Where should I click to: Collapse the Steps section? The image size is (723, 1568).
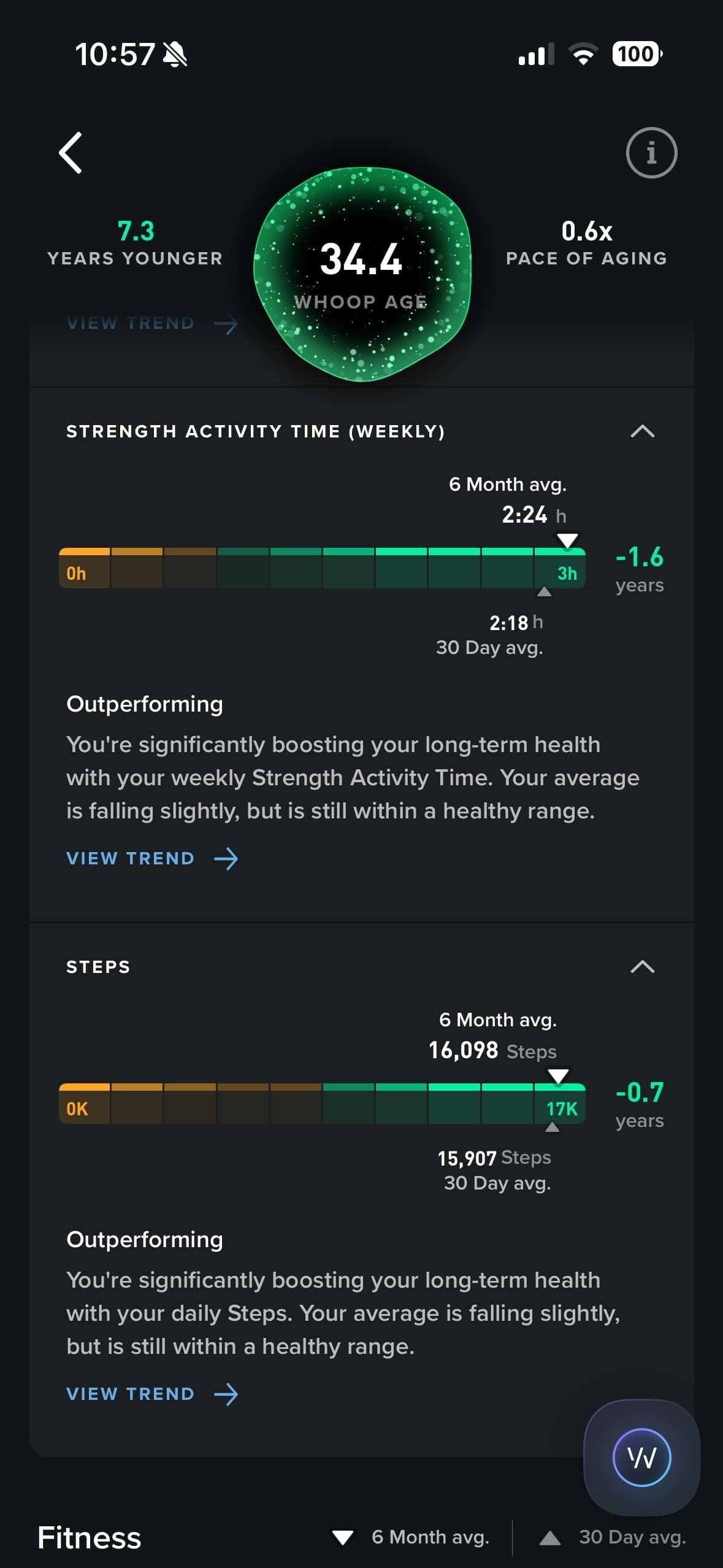point(642,967)
